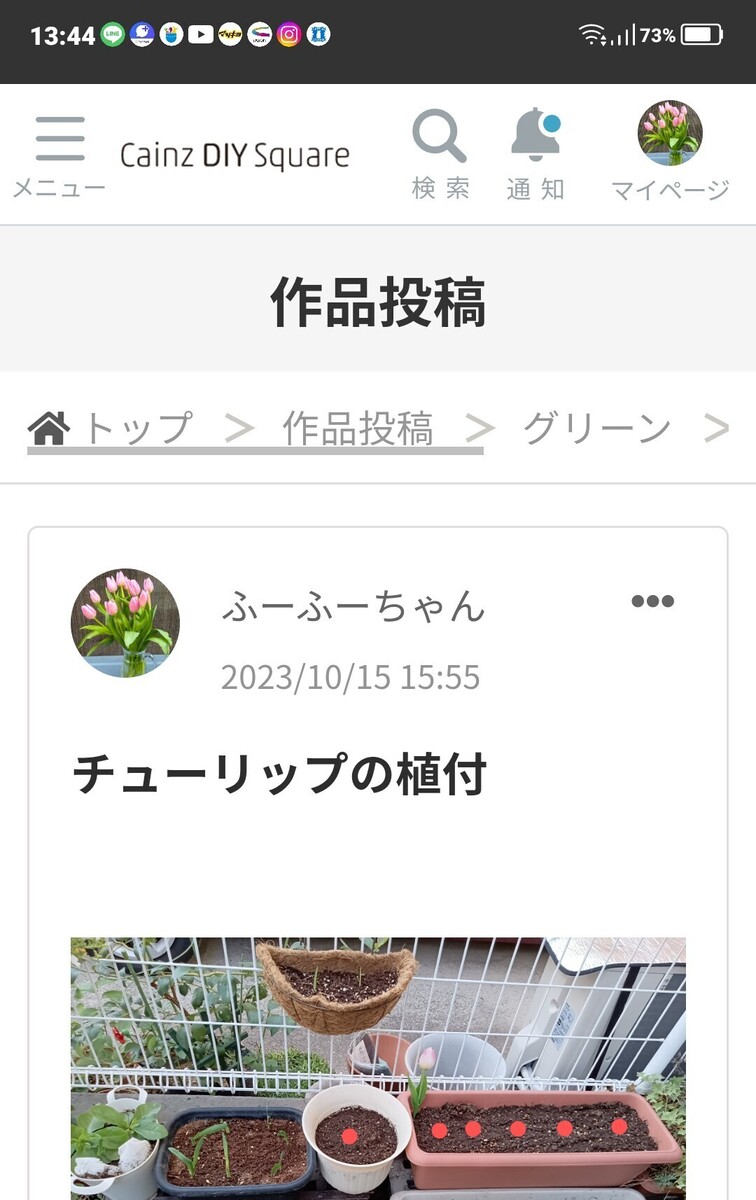Go to トップ in the breadcrumb
Image resolution: width=756 pixels, height=1200 pixels.
(x=112, y=429)
